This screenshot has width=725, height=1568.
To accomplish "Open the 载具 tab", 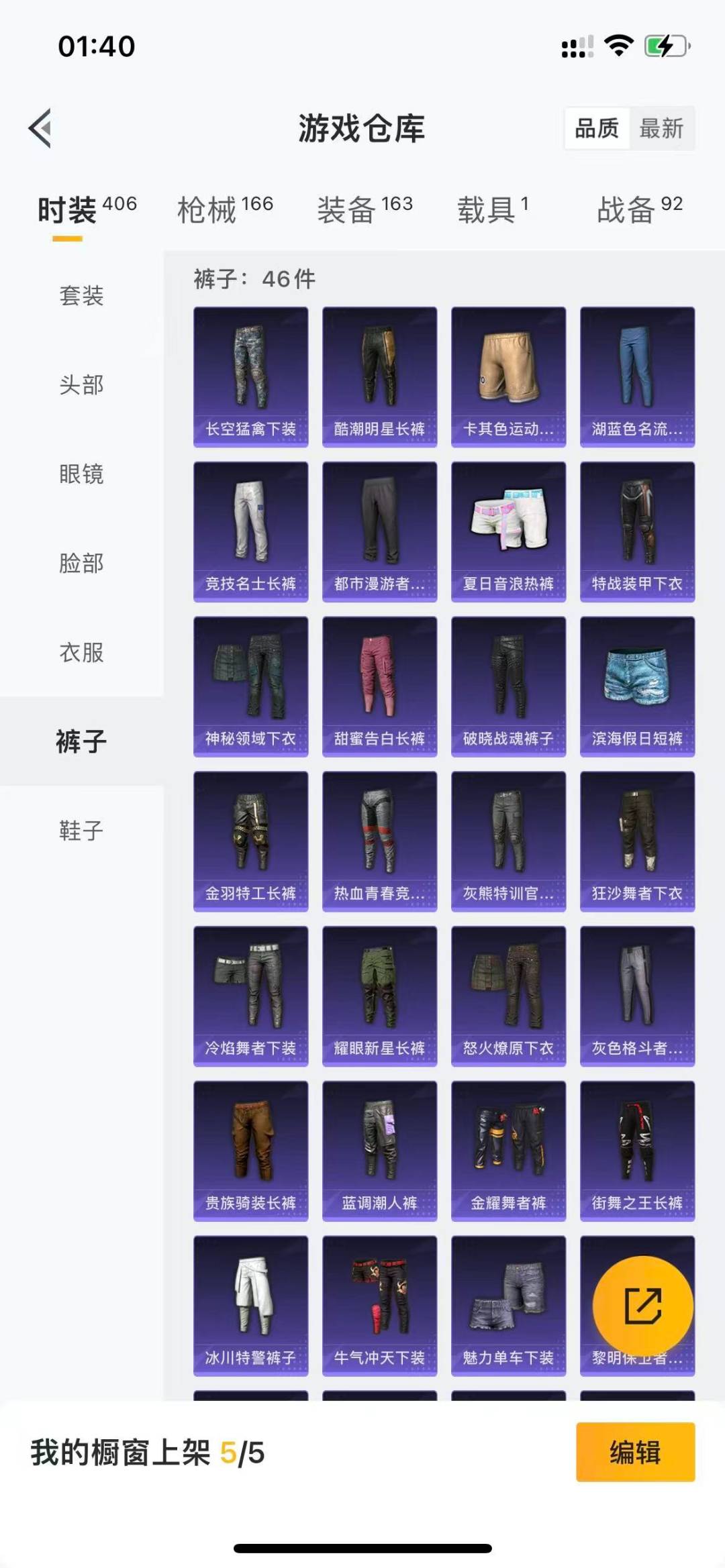I will pos(493,209).
